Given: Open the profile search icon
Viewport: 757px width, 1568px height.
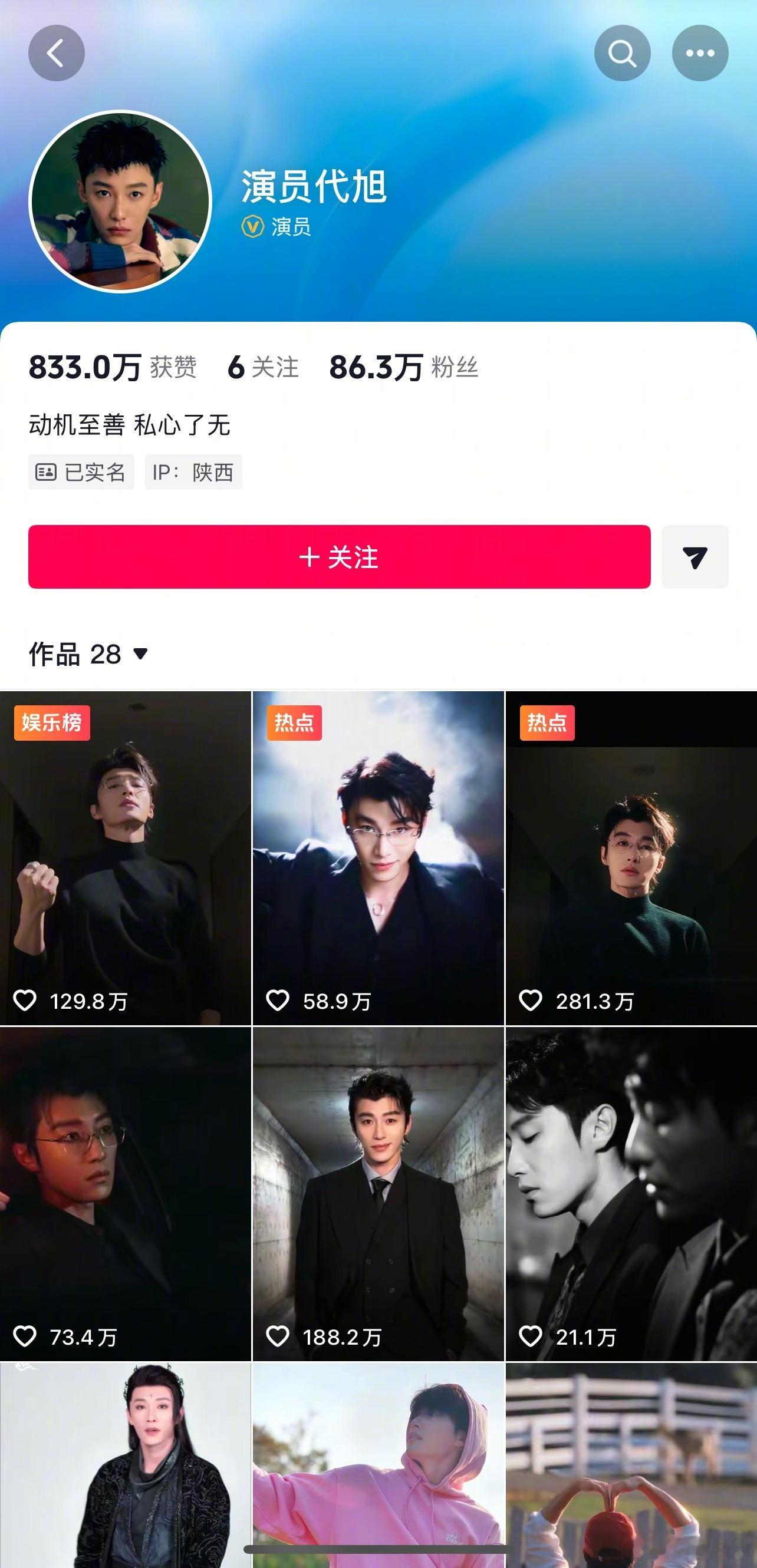Looking at the screenshot, I should tap(622, 54).
